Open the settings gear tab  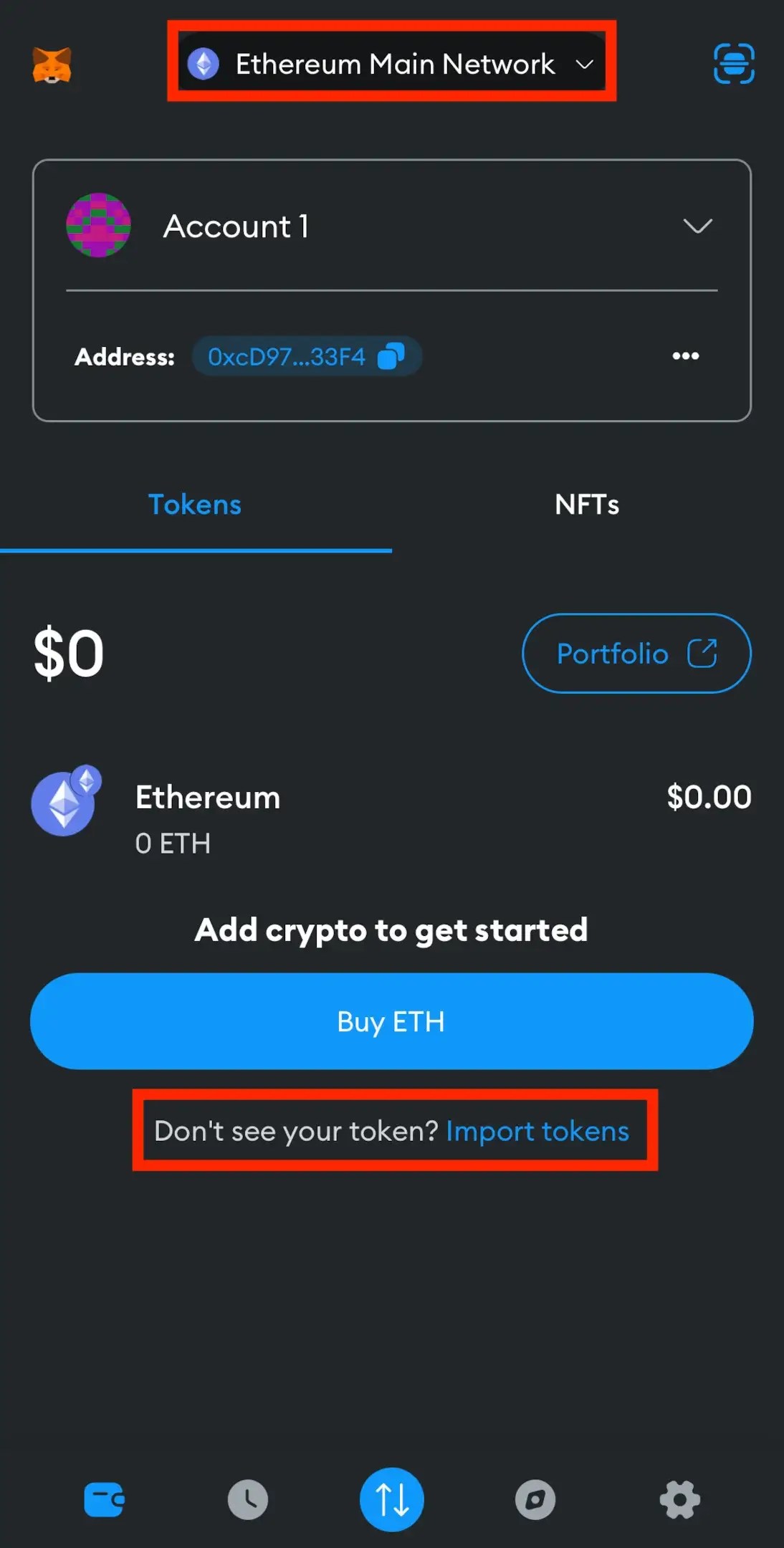[679, 1499]
